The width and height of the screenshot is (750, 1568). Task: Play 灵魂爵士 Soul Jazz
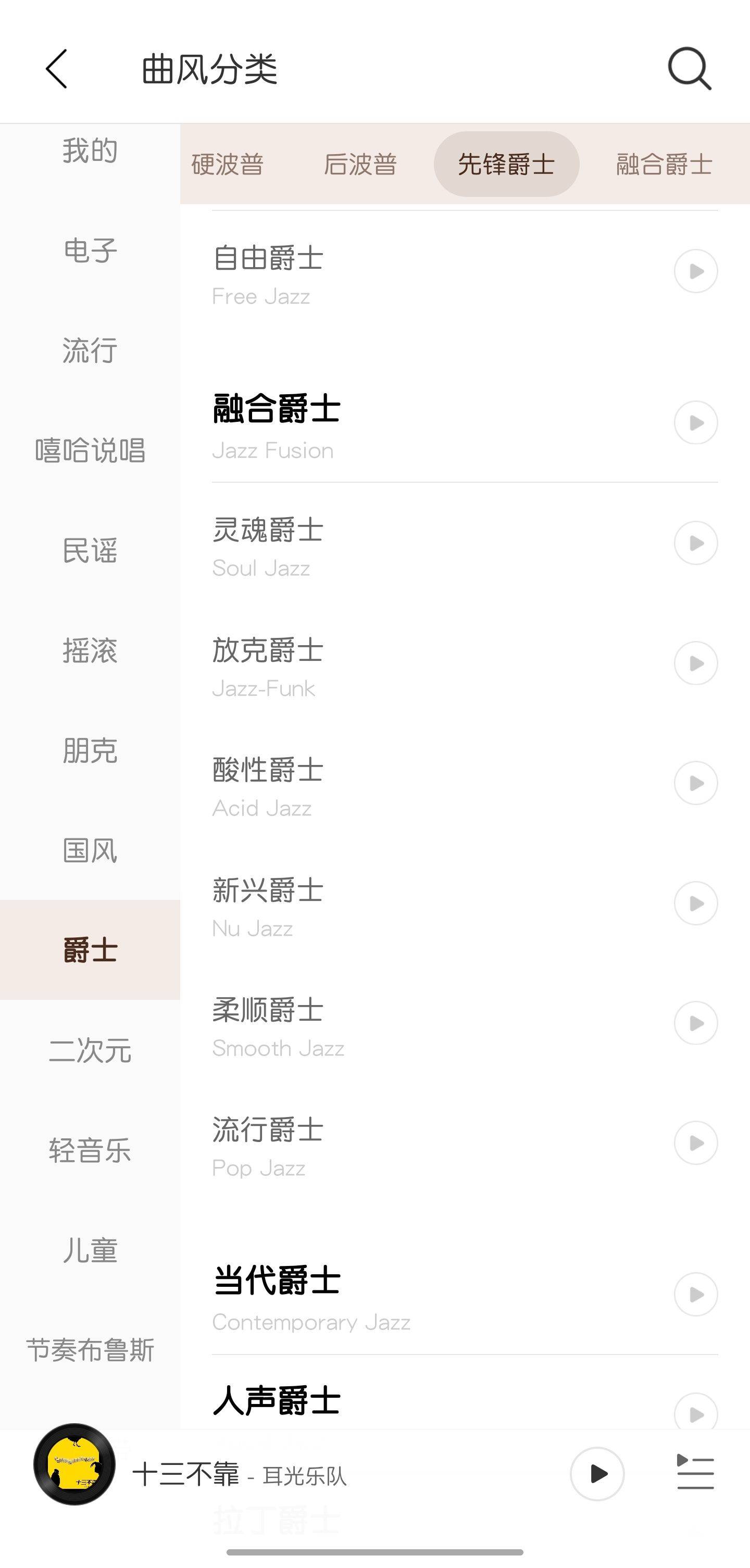click(696, 543)
